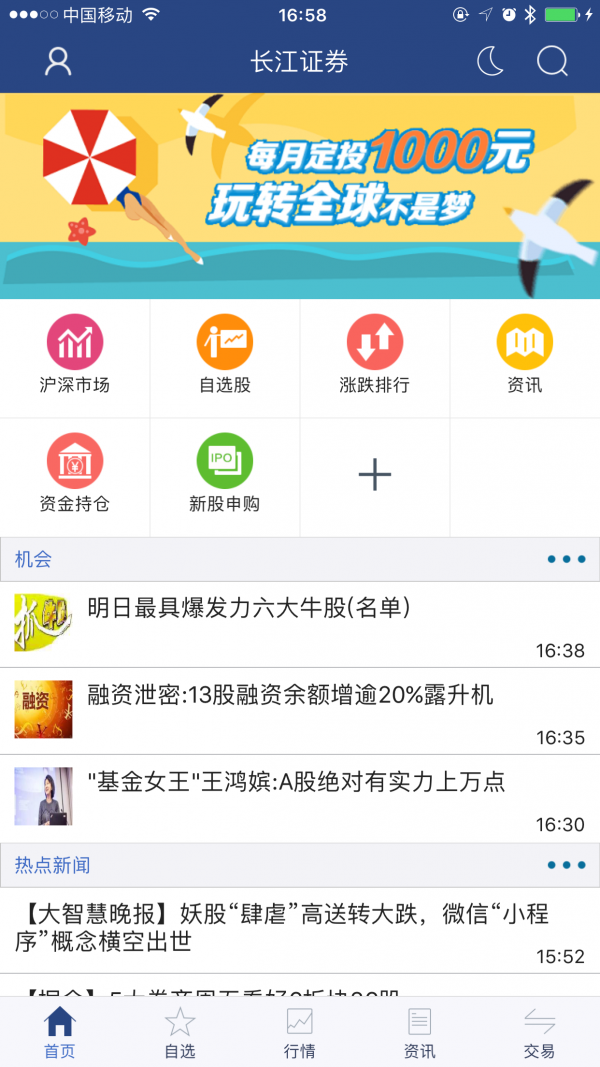Open 涨跌排行 rankings
The height and width of the screenshot is (1067, 600).
pos(375,356)
